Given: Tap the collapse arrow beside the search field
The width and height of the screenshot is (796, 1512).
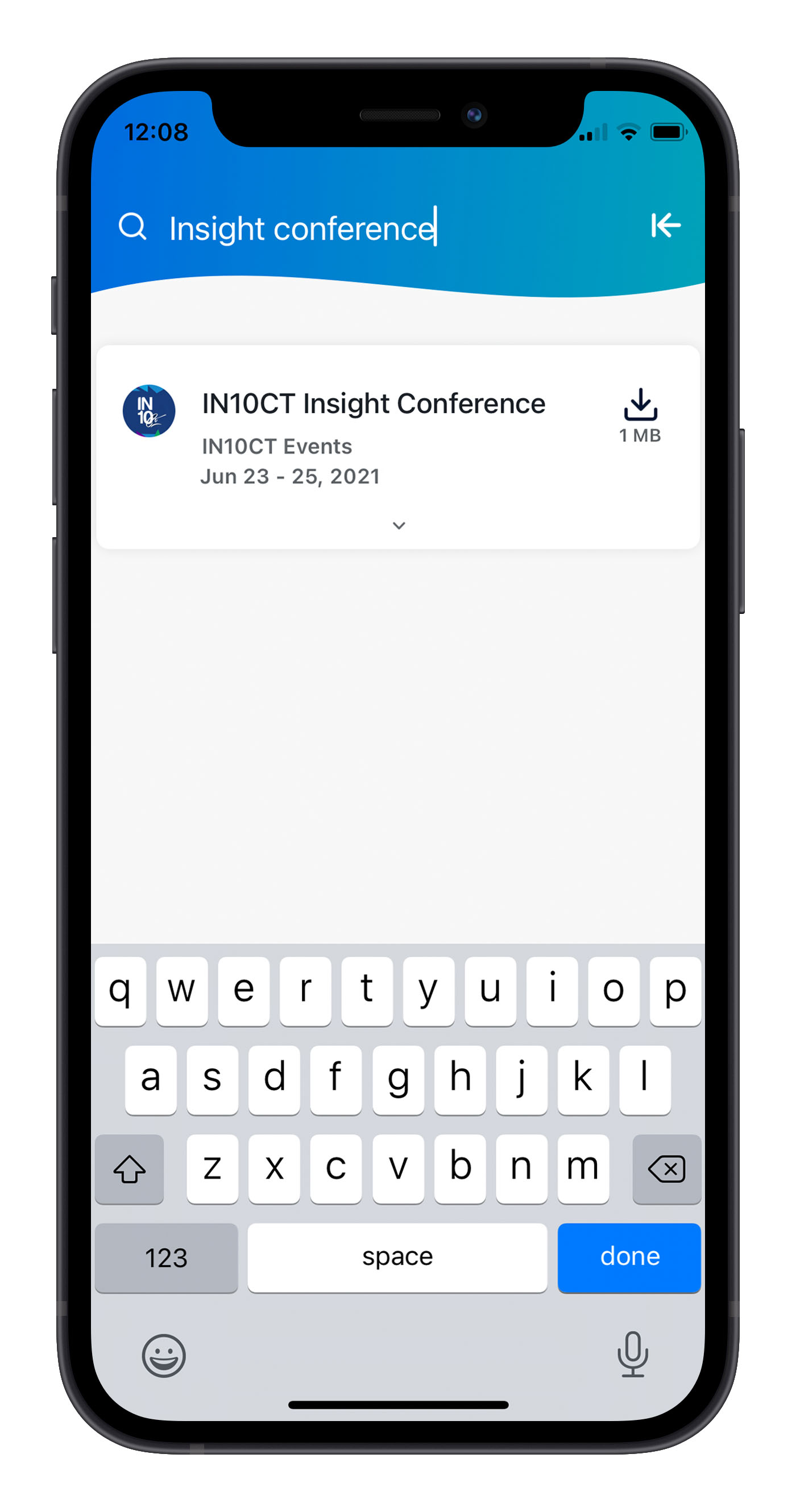Looking at the screenshot, I should [666, 226].
